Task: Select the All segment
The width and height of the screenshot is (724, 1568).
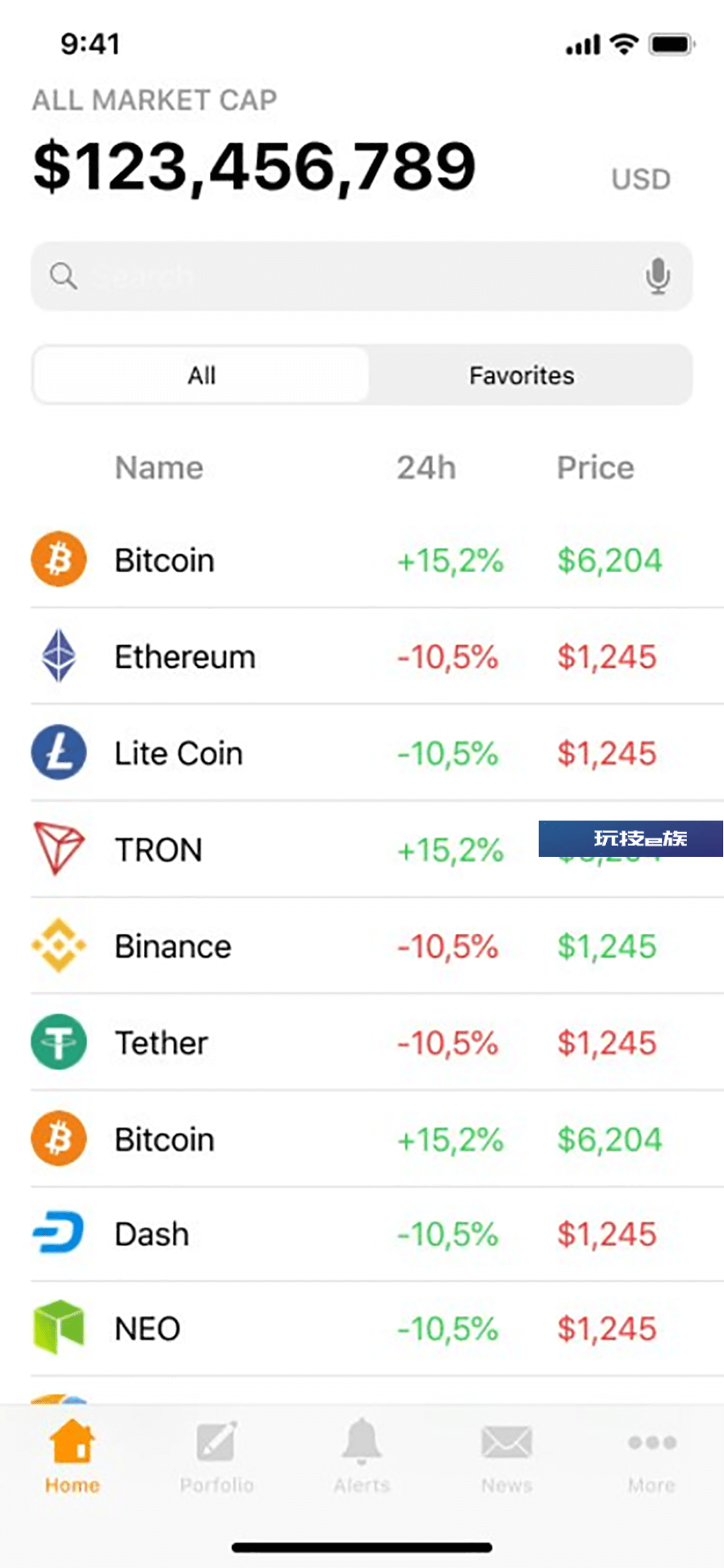Action: 201,375
